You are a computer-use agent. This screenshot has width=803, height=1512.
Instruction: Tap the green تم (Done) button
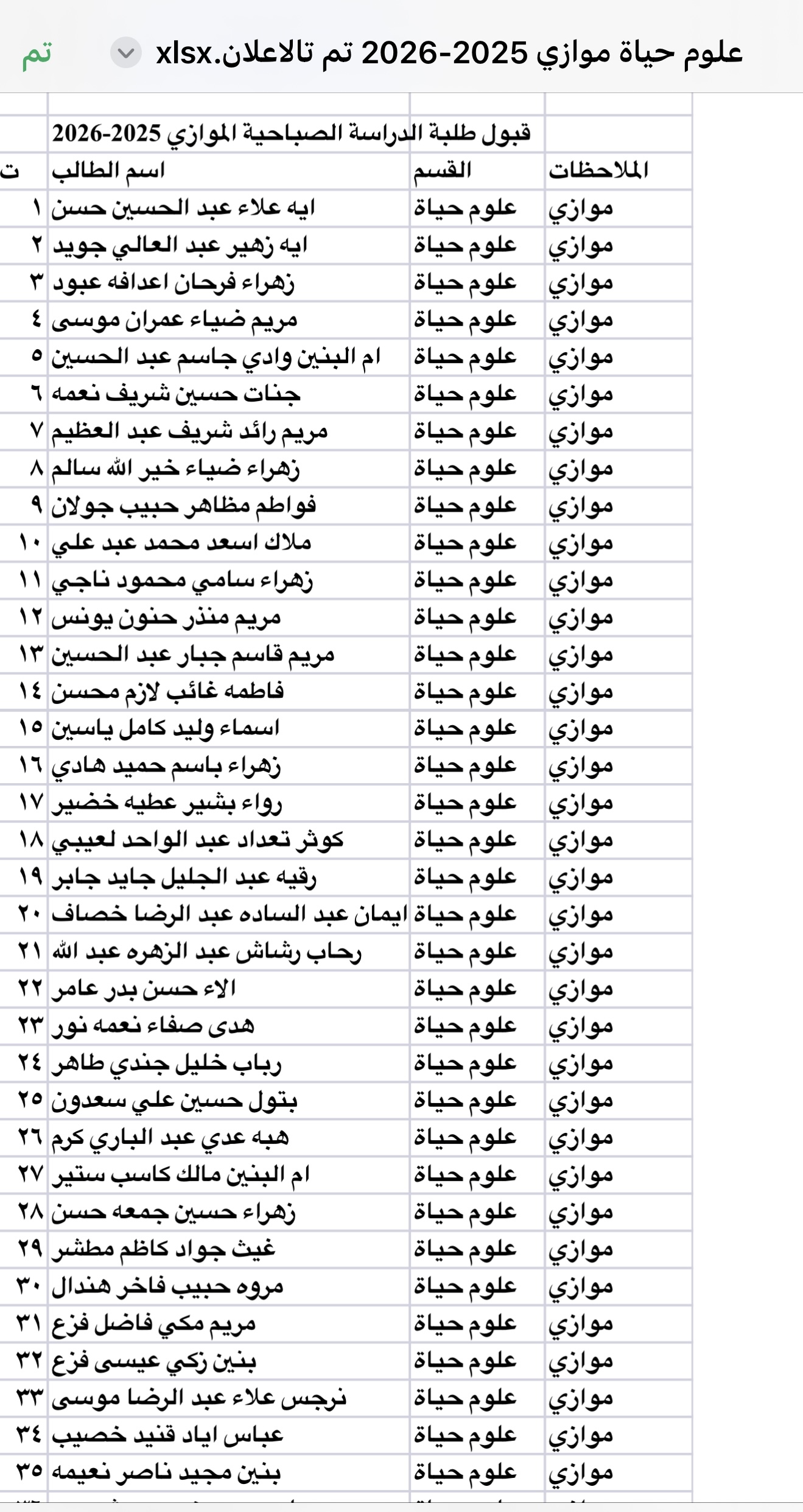tap(37, 54)
